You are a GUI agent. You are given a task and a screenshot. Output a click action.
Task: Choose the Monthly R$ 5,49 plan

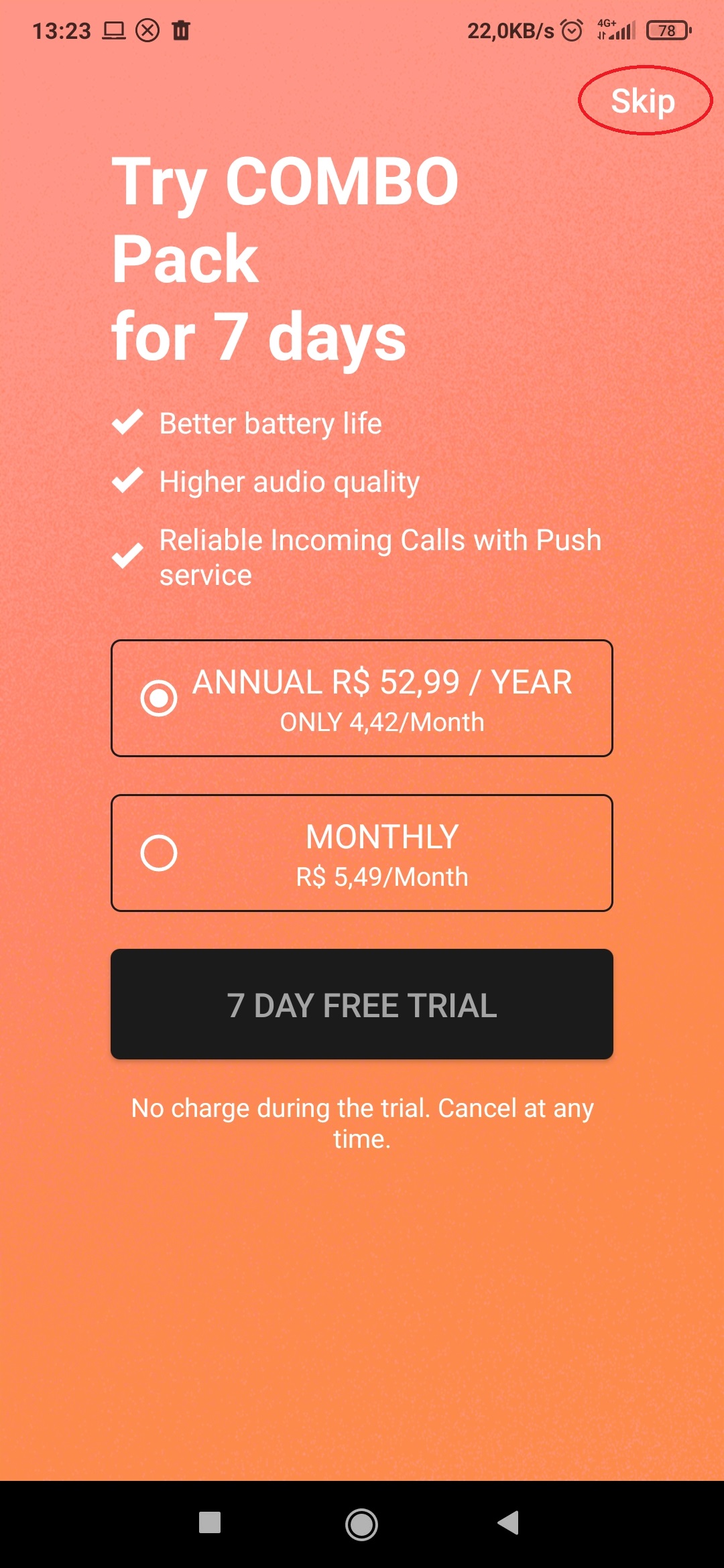click(362, 853)
